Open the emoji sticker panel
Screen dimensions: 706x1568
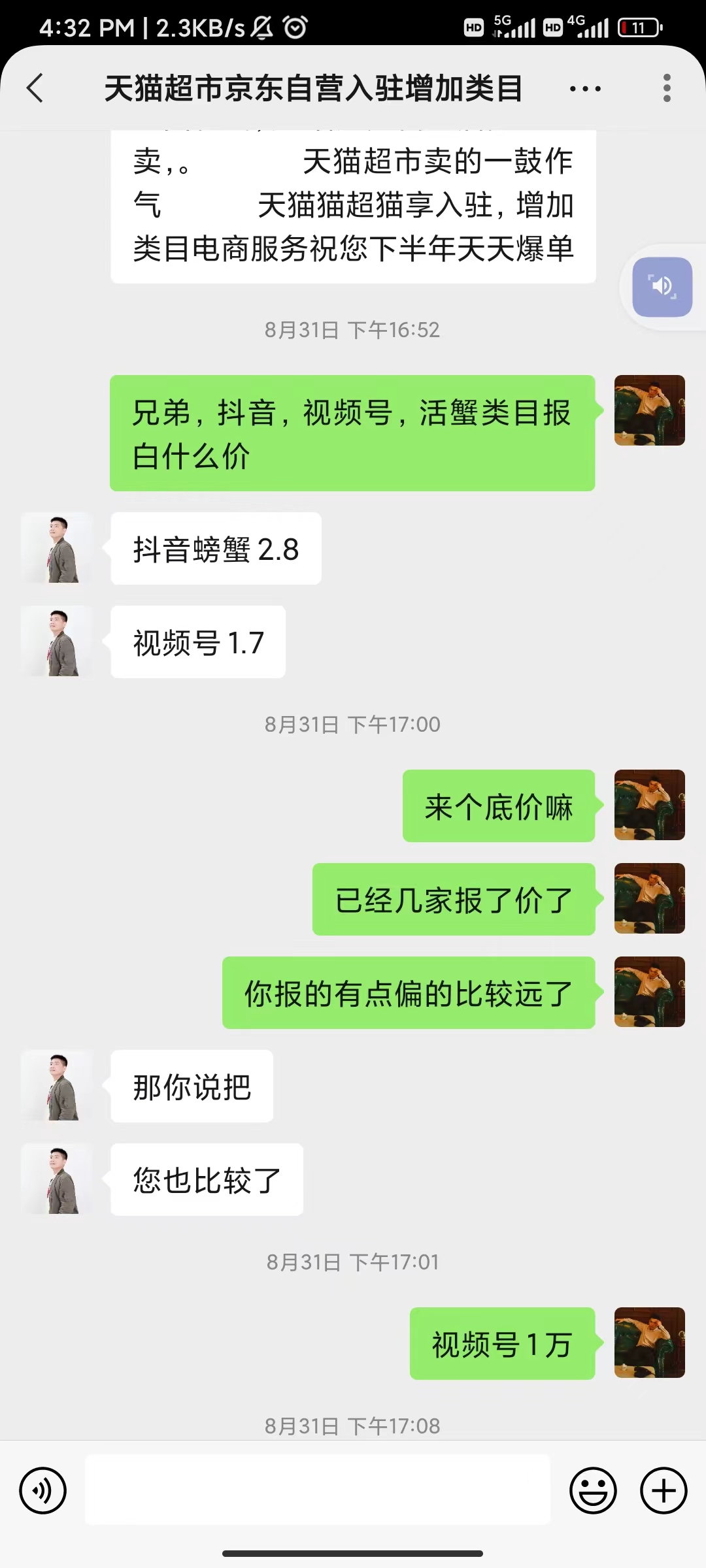point(593,1490)
